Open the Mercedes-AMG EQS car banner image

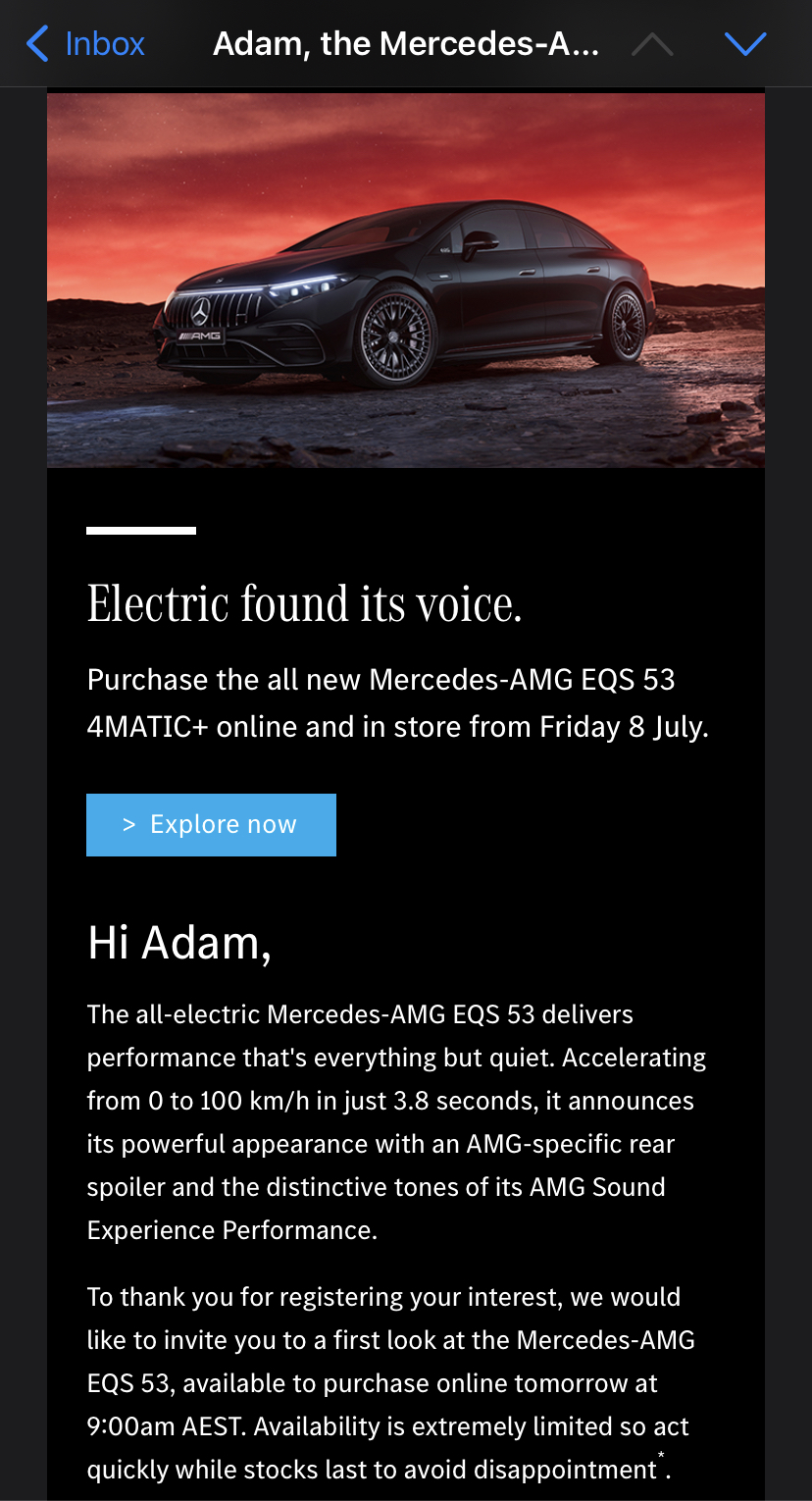tap(406, 281)
